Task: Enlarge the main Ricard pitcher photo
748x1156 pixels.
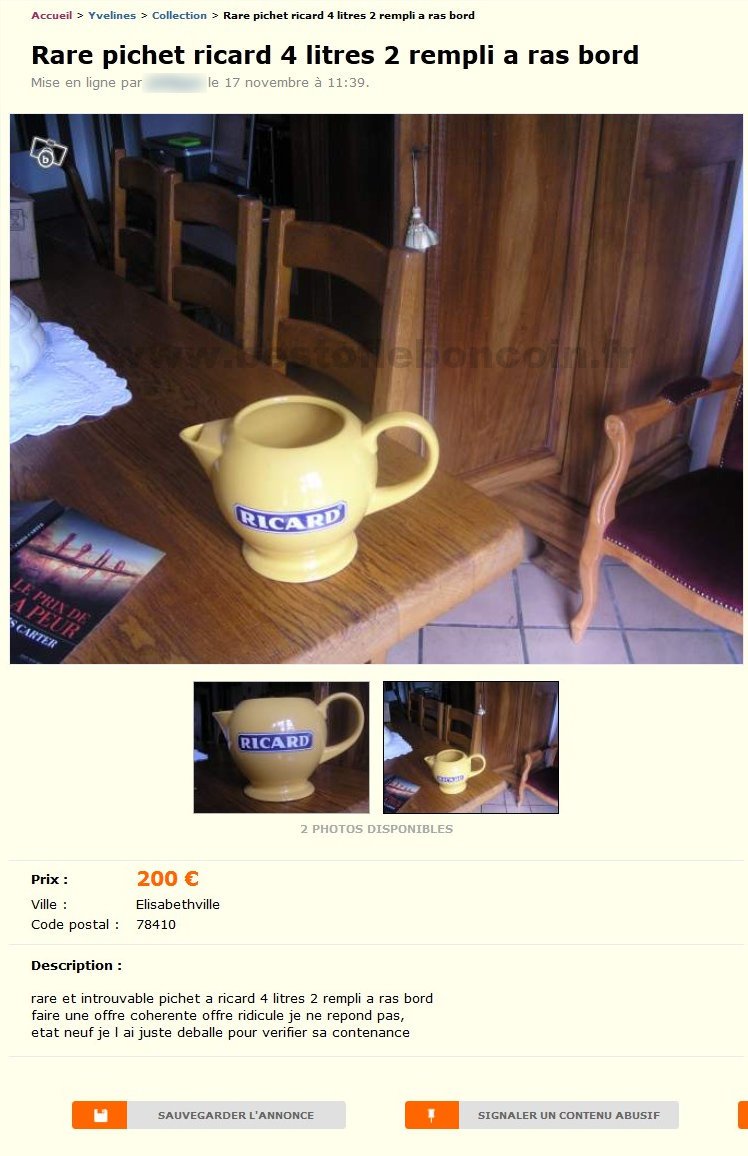Action: (376, 388)
